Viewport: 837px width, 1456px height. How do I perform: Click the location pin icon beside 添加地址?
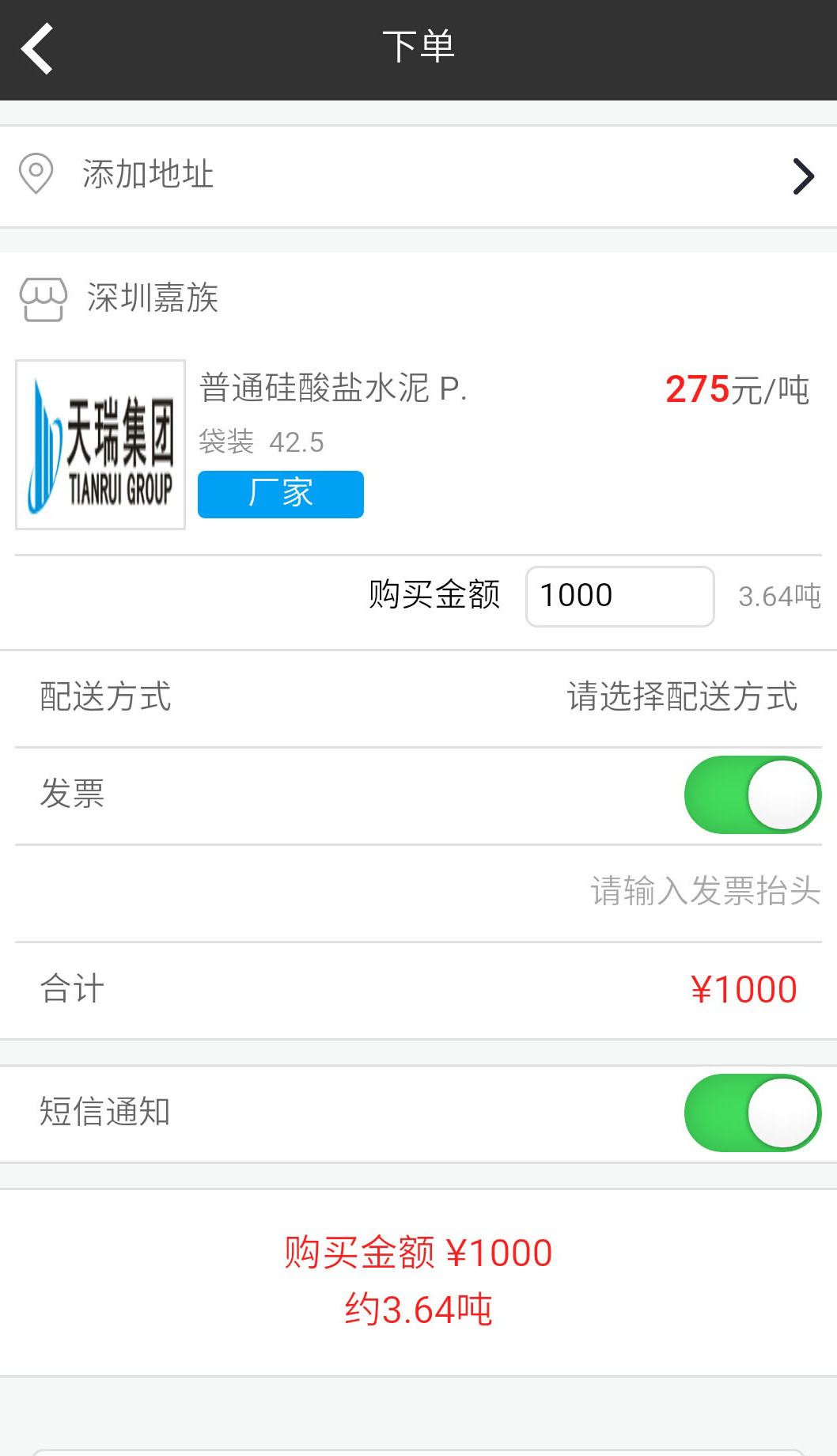pyautogui.click(x=36, y=173)
